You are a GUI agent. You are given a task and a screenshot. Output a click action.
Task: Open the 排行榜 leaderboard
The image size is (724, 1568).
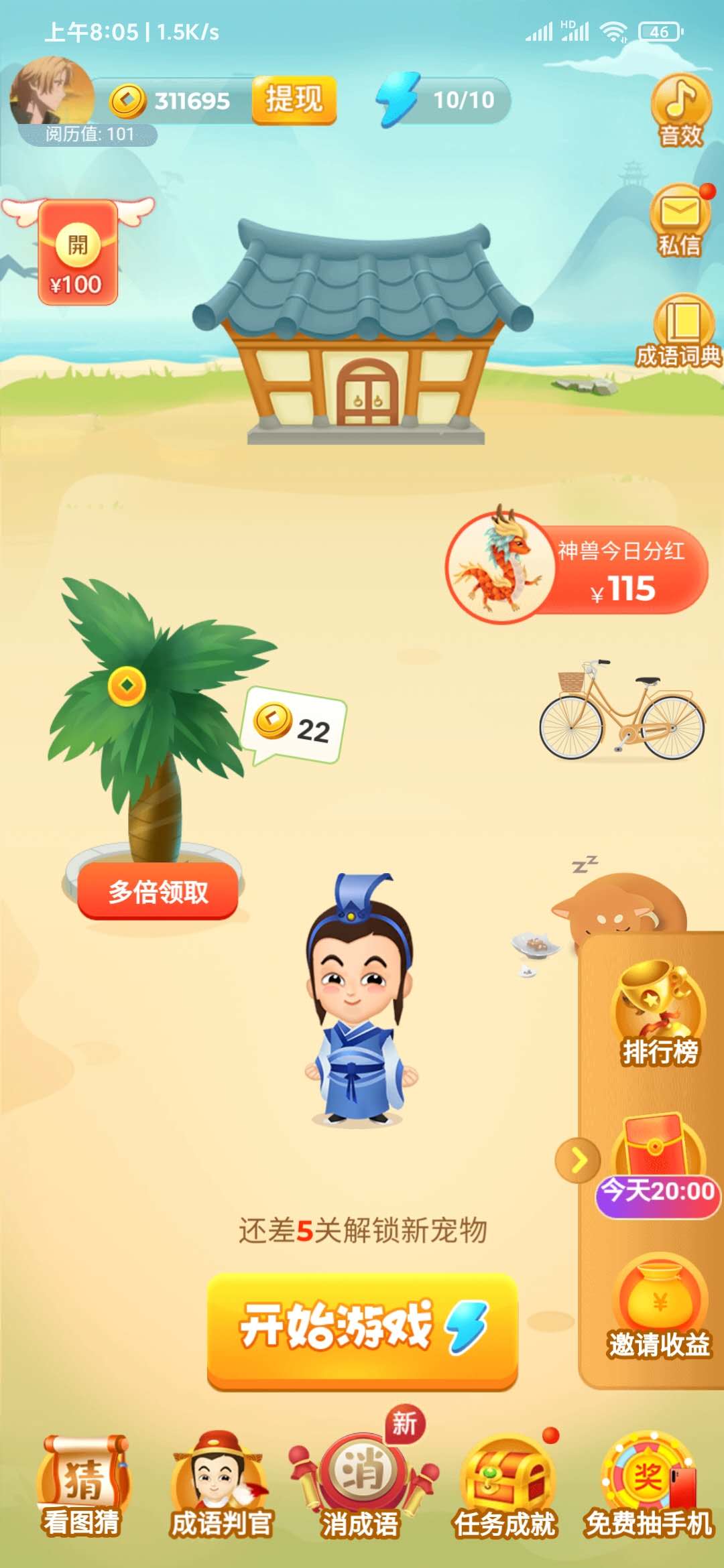660,1013
